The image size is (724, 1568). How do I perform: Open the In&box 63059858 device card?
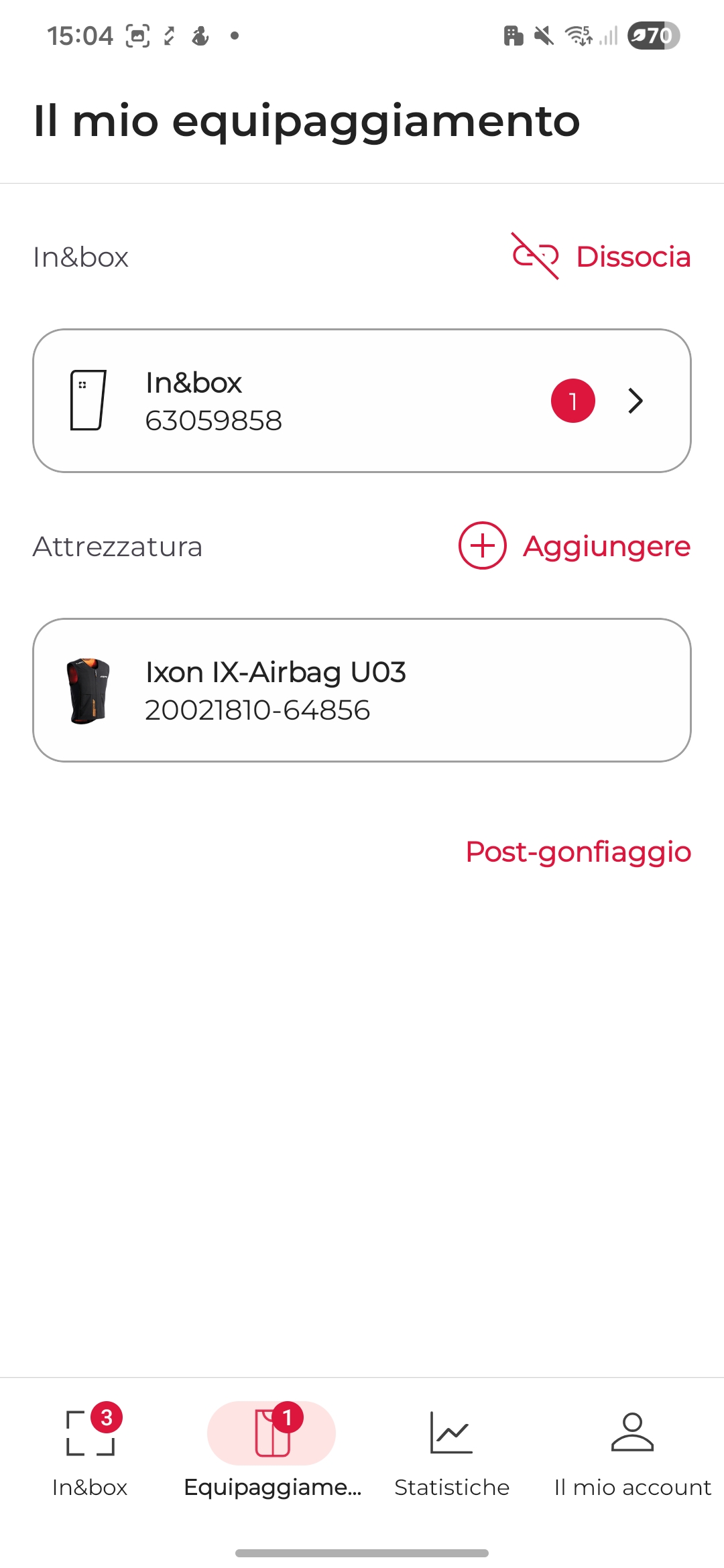(x=361, y=401)
